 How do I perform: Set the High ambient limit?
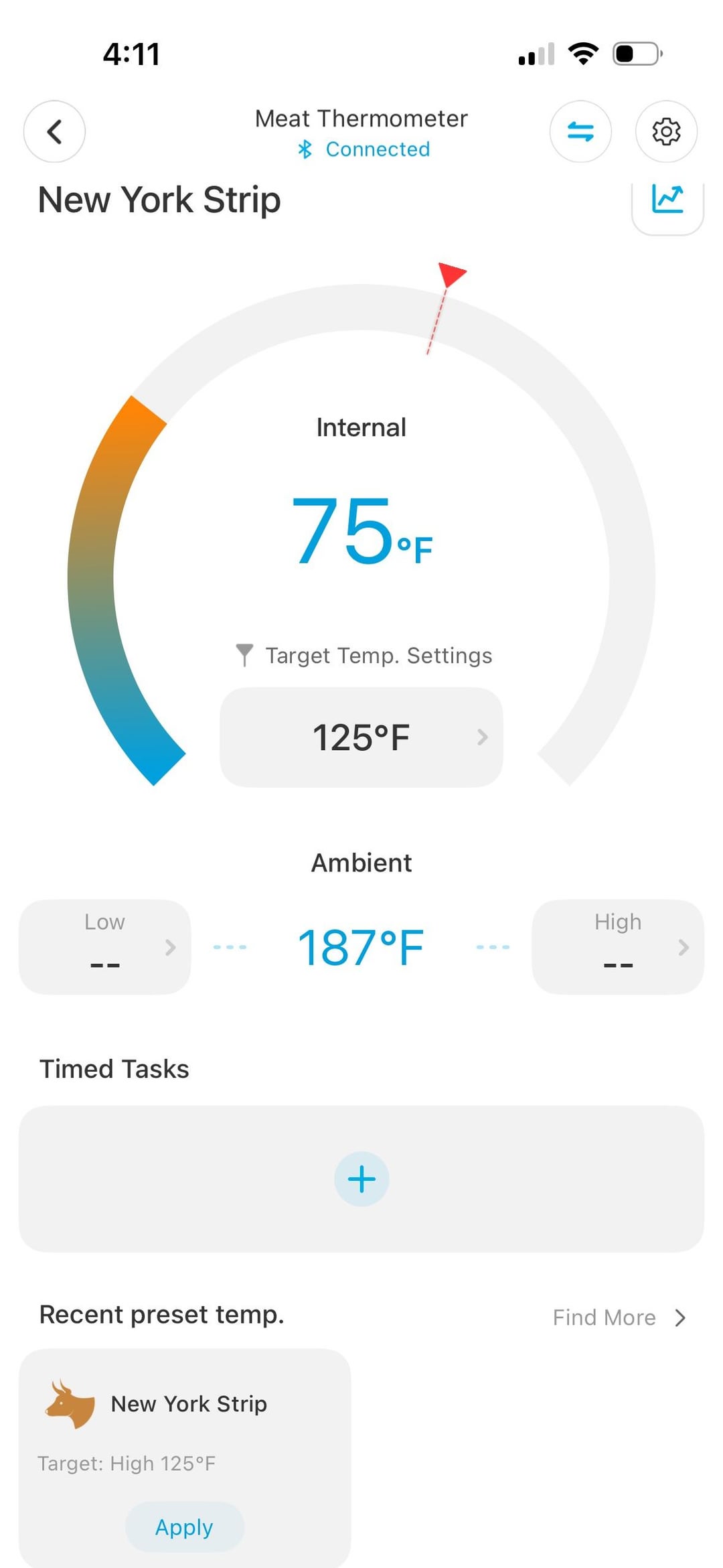pos(617,946)
